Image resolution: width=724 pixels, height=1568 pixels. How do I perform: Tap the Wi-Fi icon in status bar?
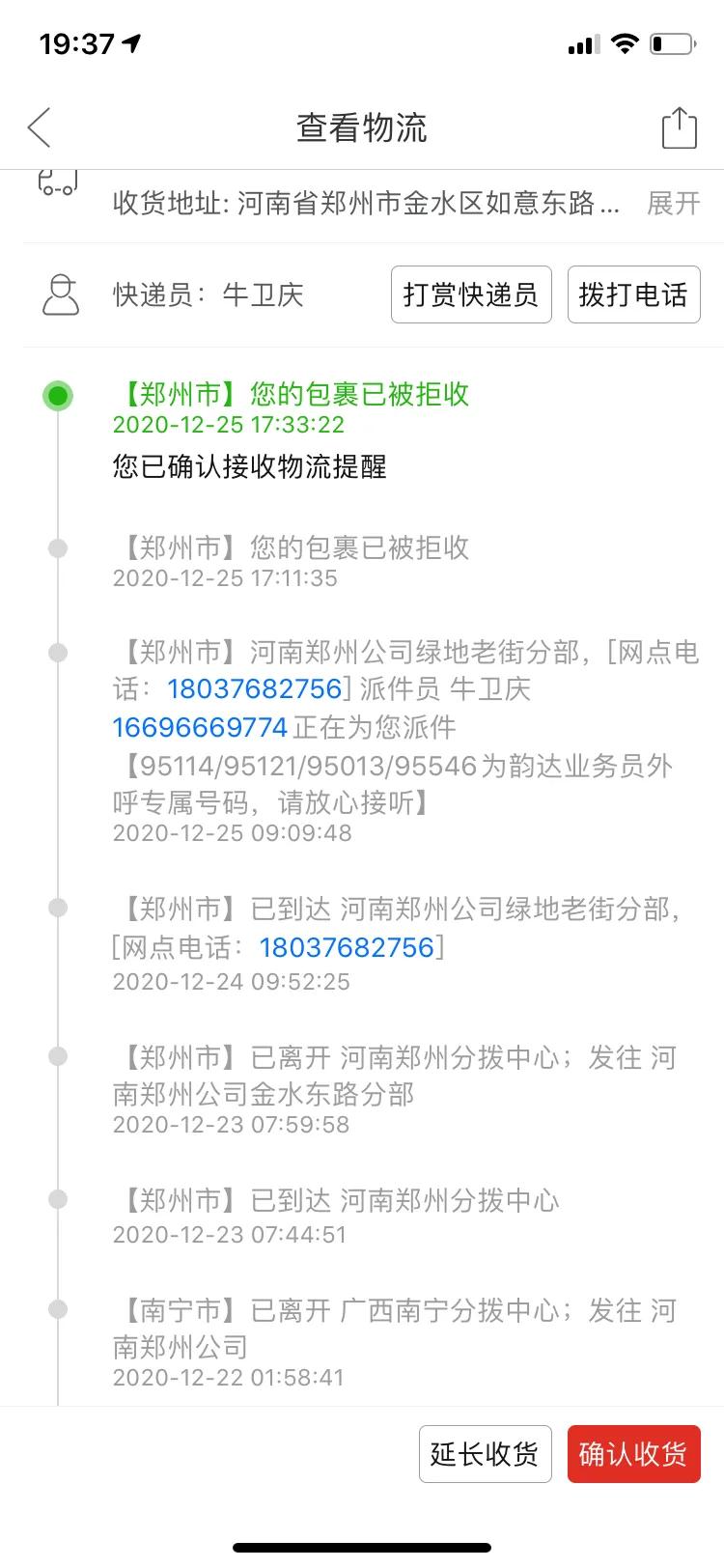pyautogui.click(x=625, y=42)
